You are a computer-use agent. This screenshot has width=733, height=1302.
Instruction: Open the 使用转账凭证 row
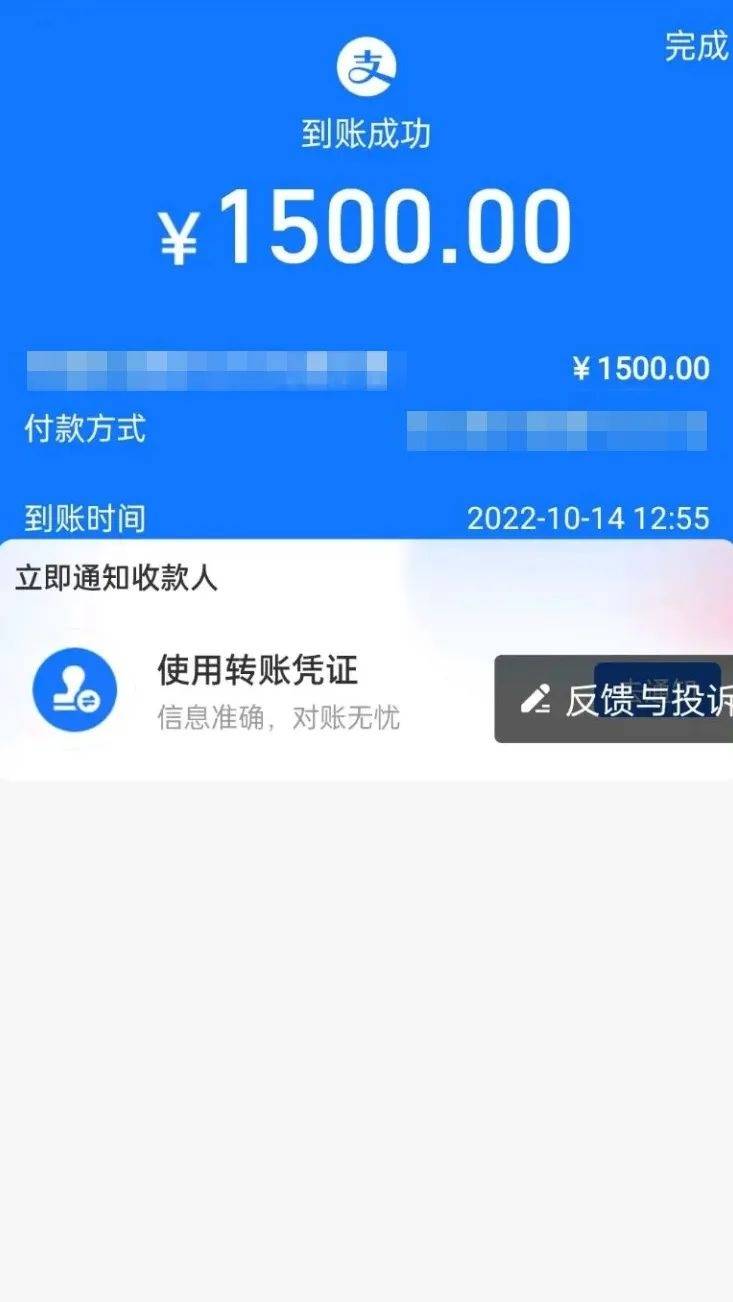[257, 690]
